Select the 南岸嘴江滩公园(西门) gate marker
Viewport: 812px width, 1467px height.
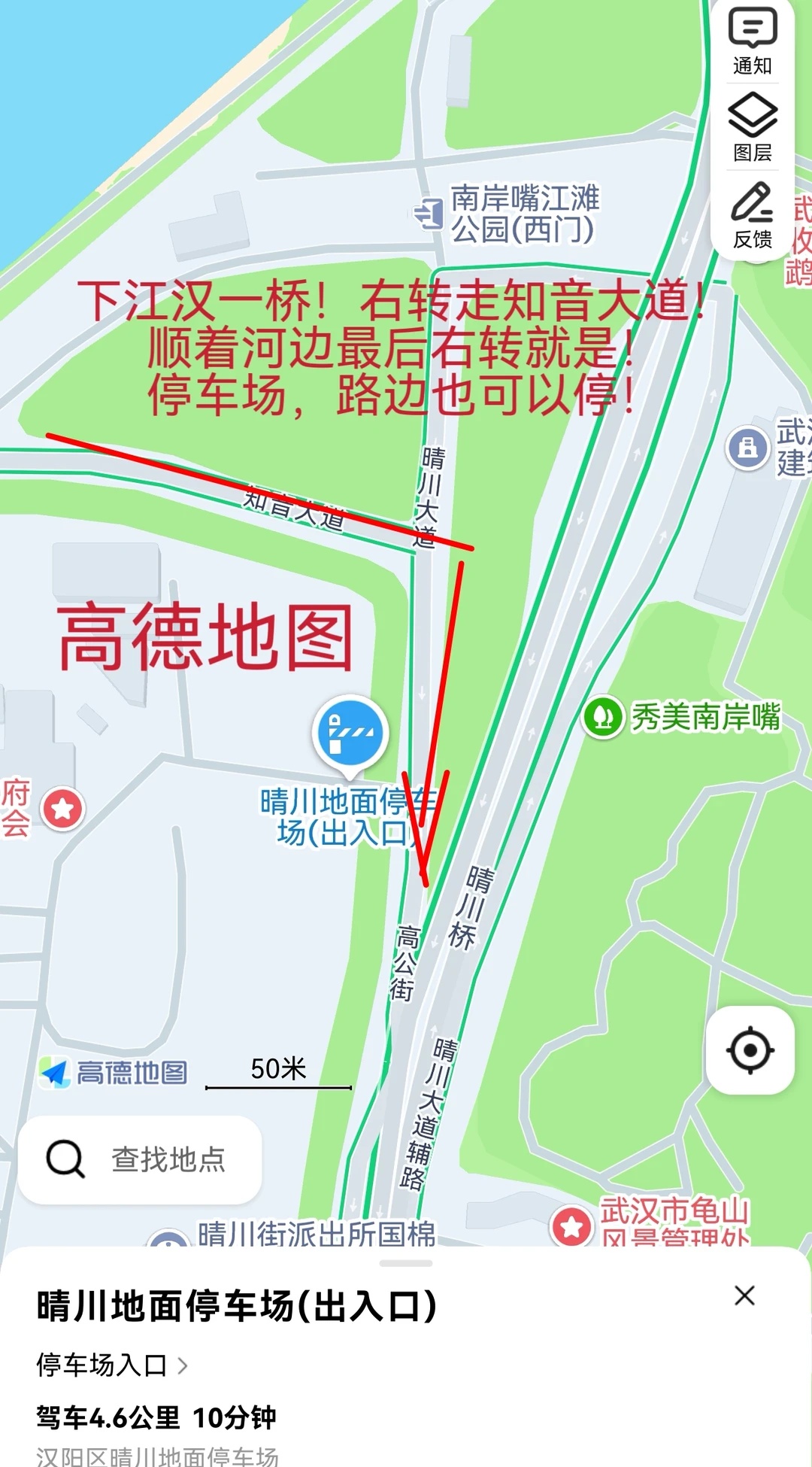430,214
